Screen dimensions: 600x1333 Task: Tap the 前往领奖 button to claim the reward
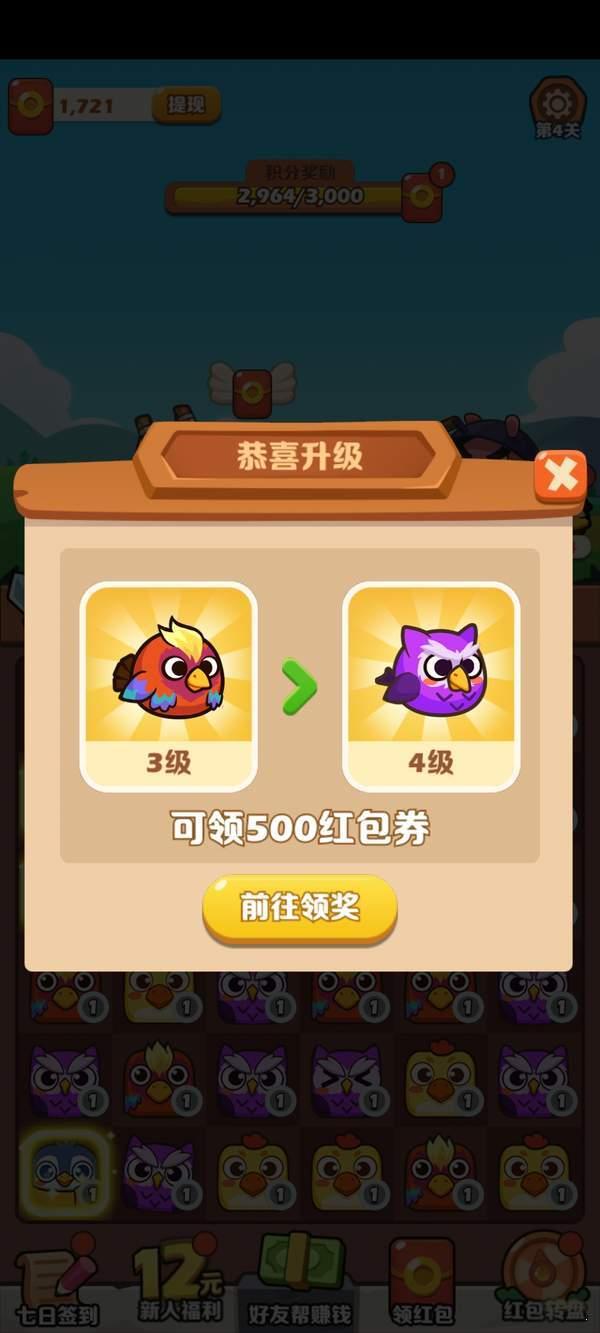click(x=299, y=908)
